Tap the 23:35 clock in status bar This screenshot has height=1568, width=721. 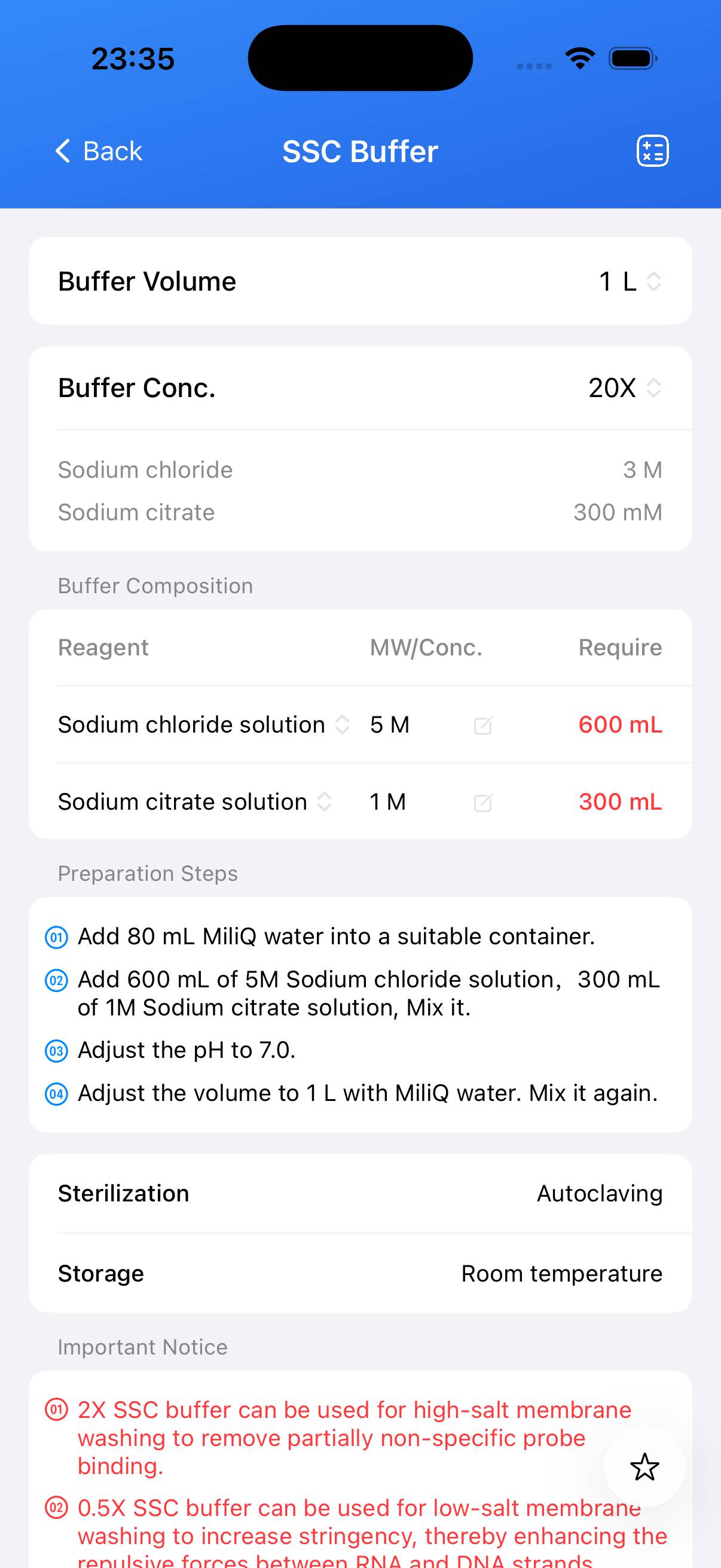coord(133,57)
